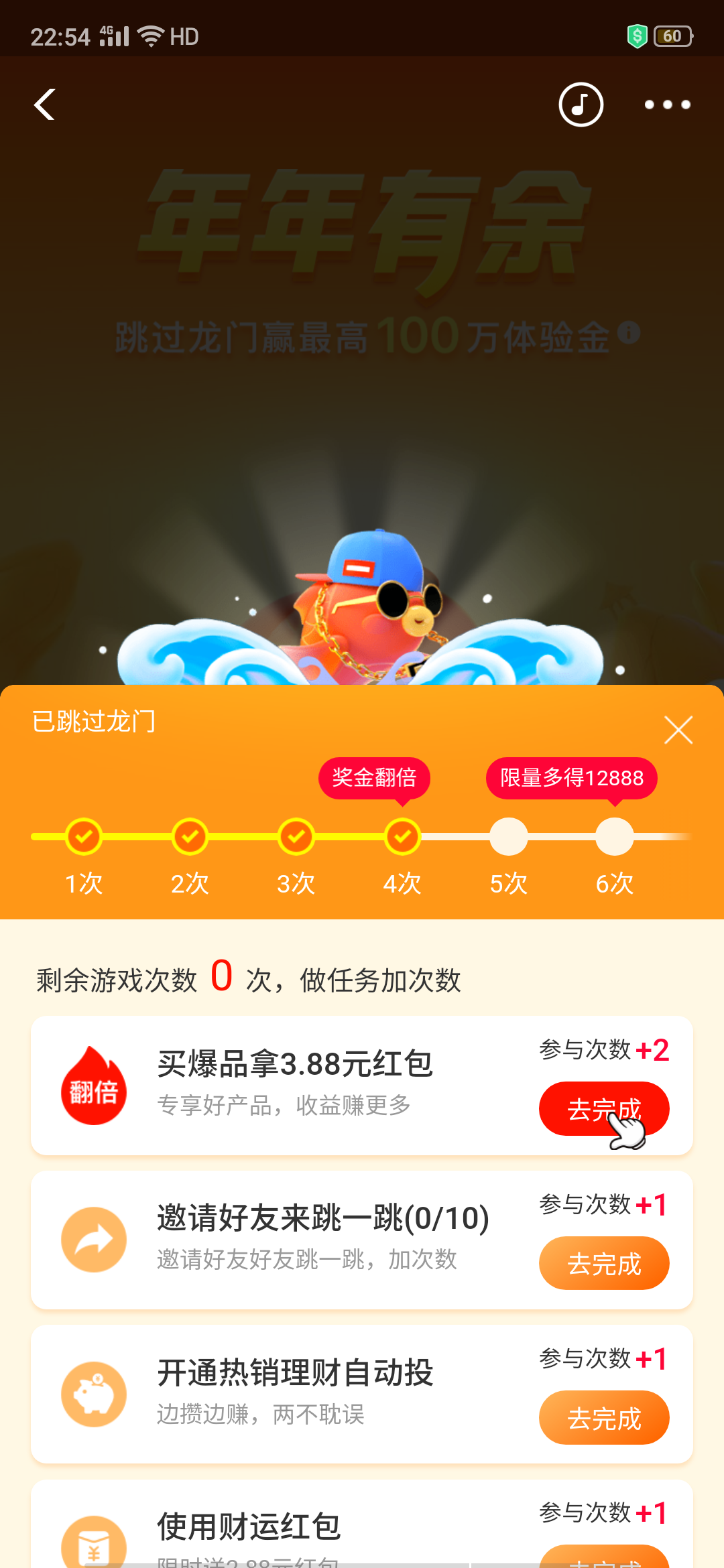The width and height of the screenshot is (724, 1568).
Task: Tap 参与次数+2 label on first task
Action: tap(604, 1049)
